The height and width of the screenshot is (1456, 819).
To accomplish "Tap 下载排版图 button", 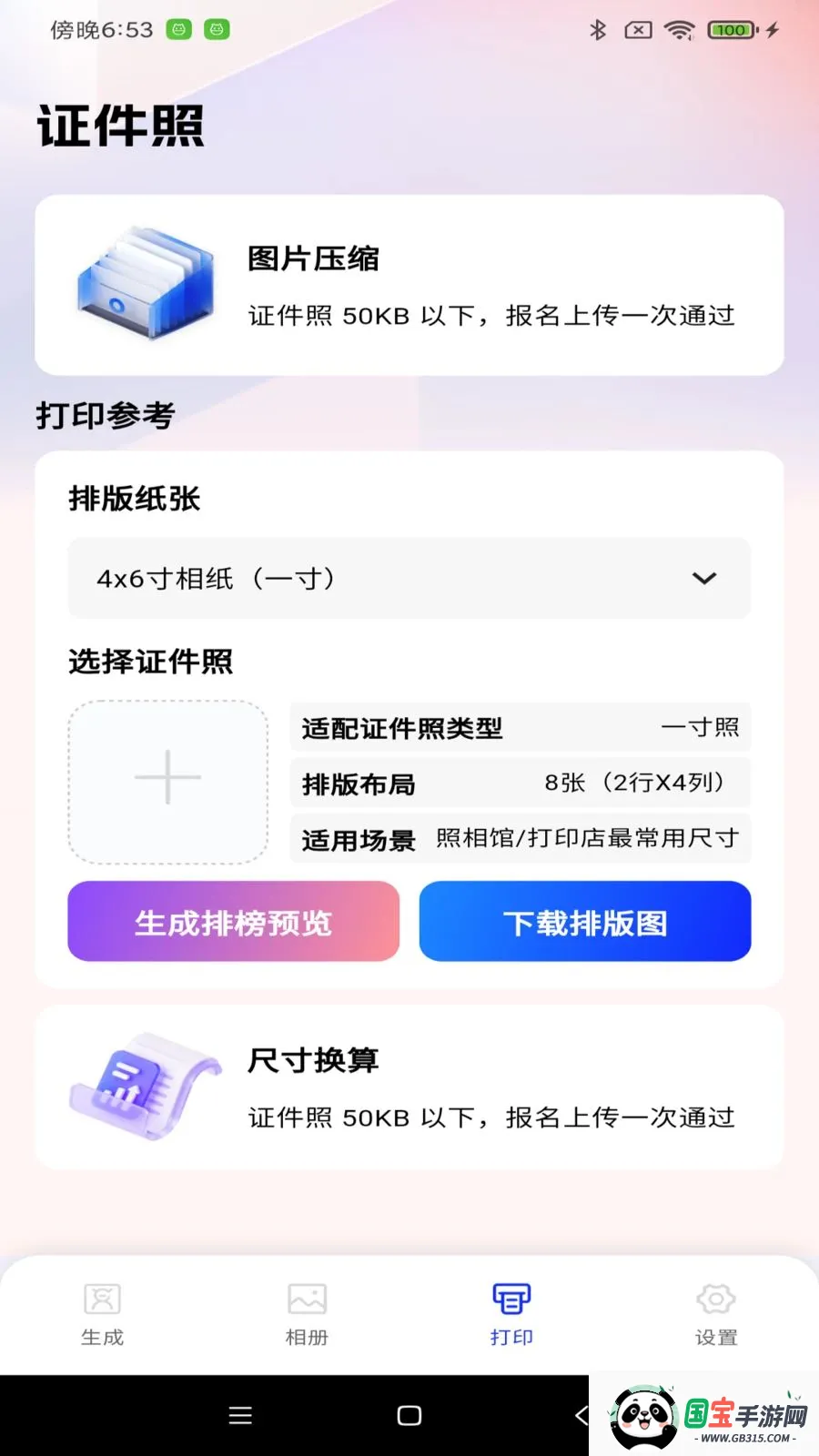I will pyautogui.click(x=585, y=922).
